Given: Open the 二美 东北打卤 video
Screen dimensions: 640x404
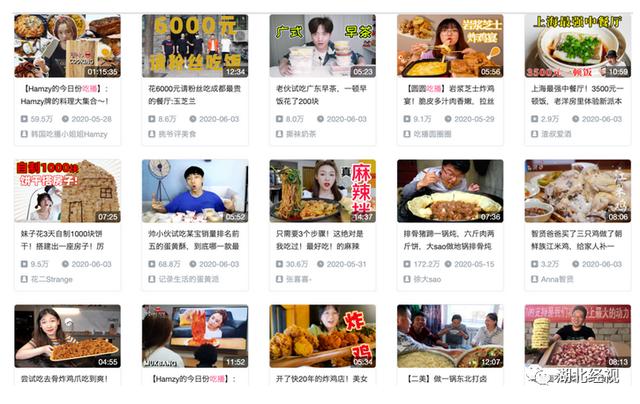Looking at the screenshot, I should pos(450,336).
